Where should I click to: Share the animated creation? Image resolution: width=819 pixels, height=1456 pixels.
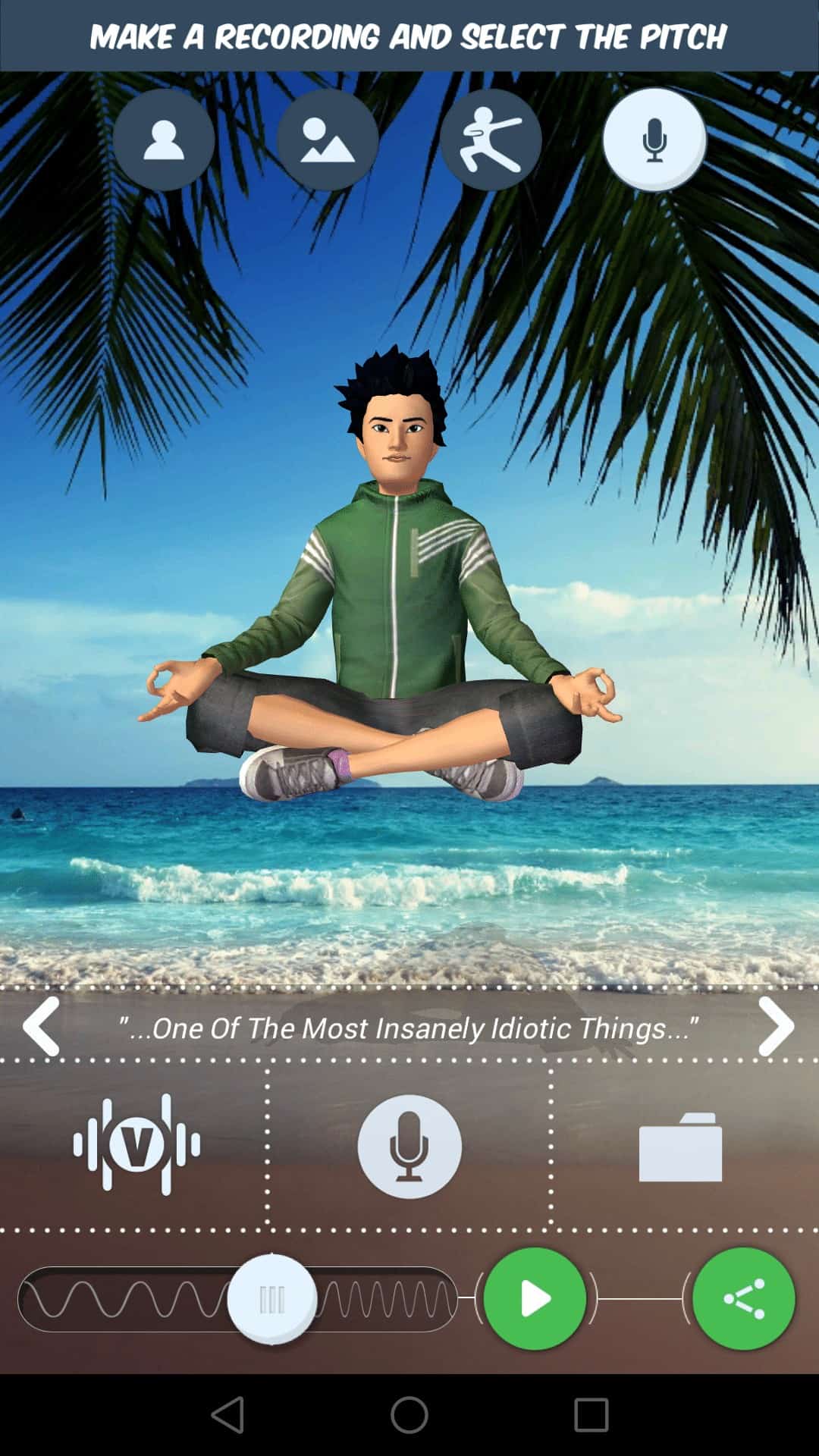click(743, 1299)
